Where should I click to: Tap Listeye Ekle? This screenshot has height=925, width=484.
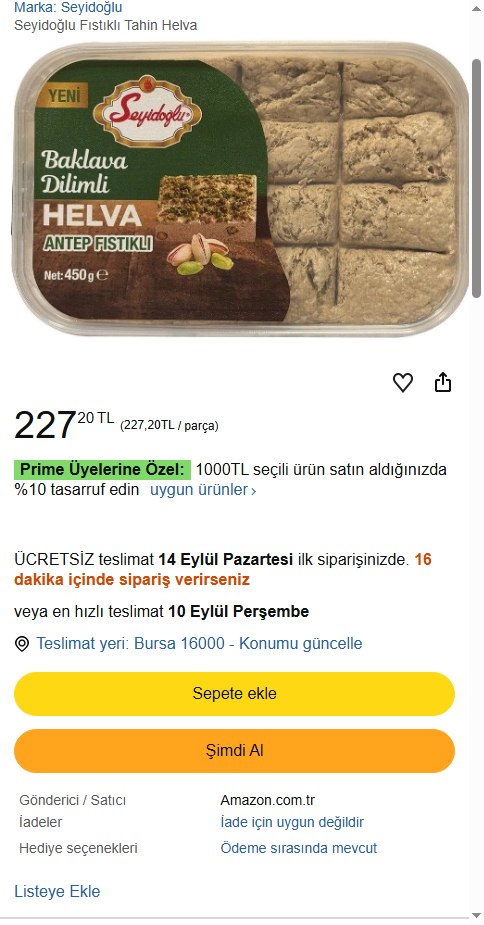click(57, 891)
